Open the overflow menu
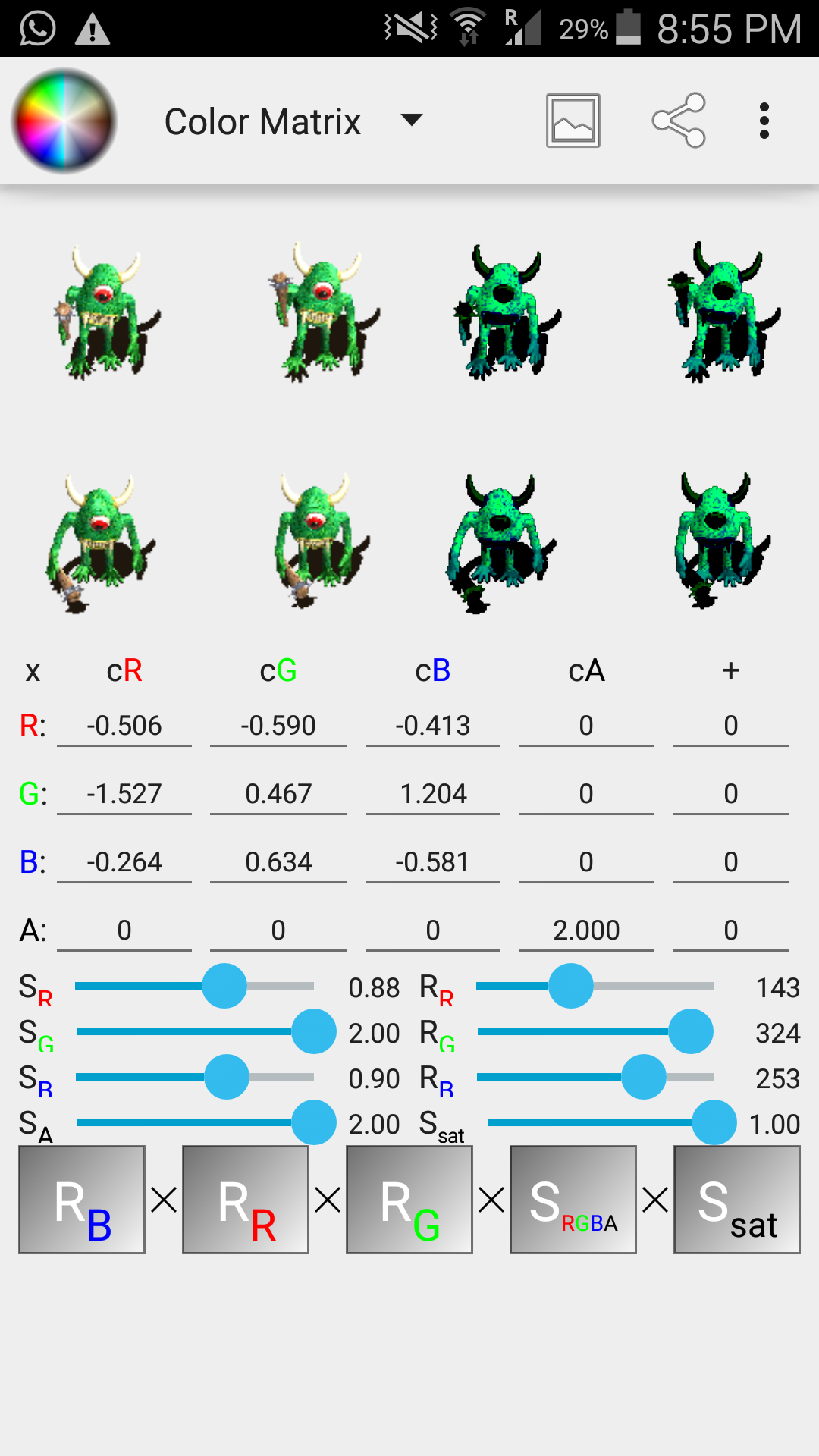819x1456 pixels. pyautogui.click(x=764, y=121)
